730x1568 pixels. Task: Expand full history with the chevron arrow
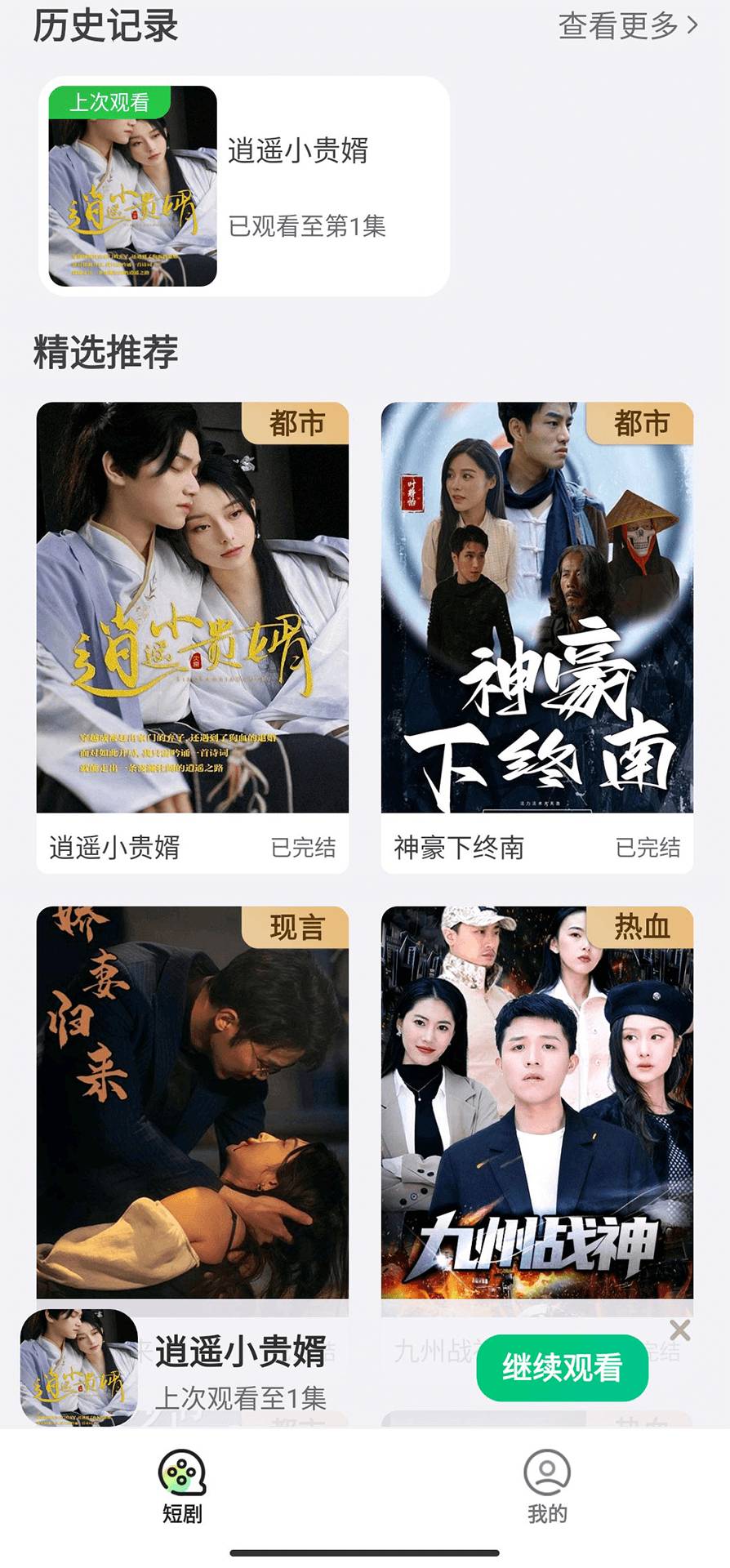[690, 26]
